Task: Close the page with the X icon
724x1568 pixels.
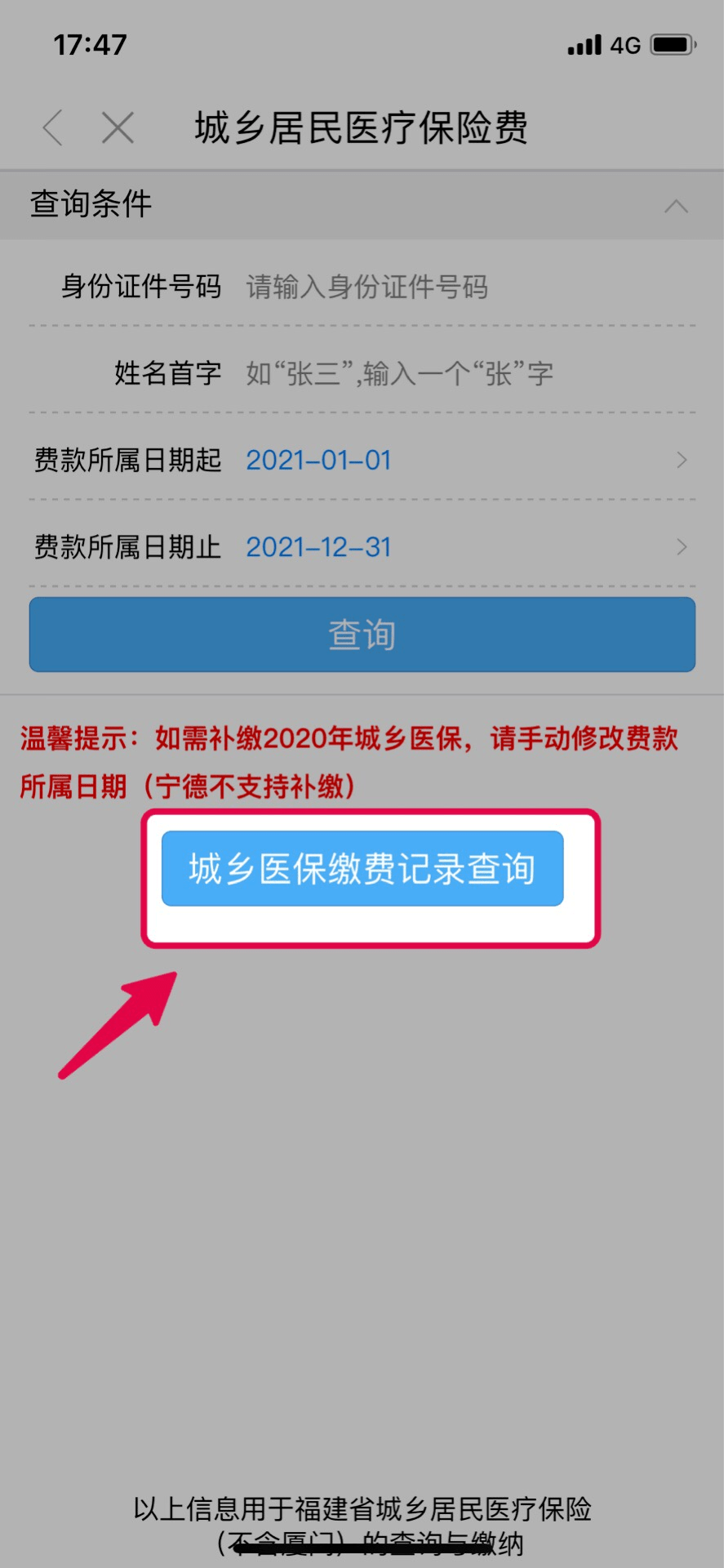Action: pyautogui.click(x=118, y=128)
